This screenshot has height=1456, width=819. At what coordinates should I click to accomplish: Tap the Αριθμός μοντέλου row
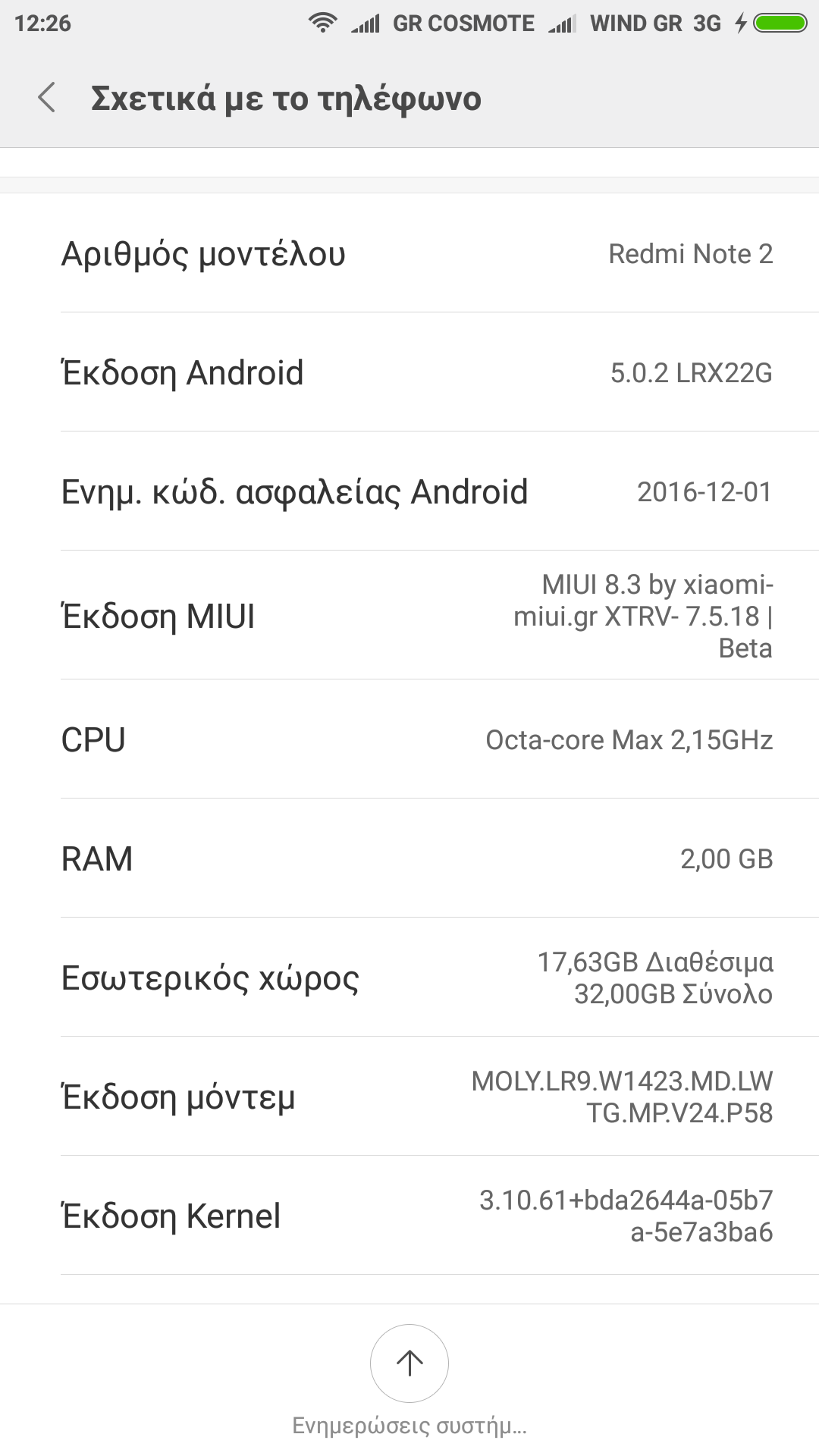(409, 254)
